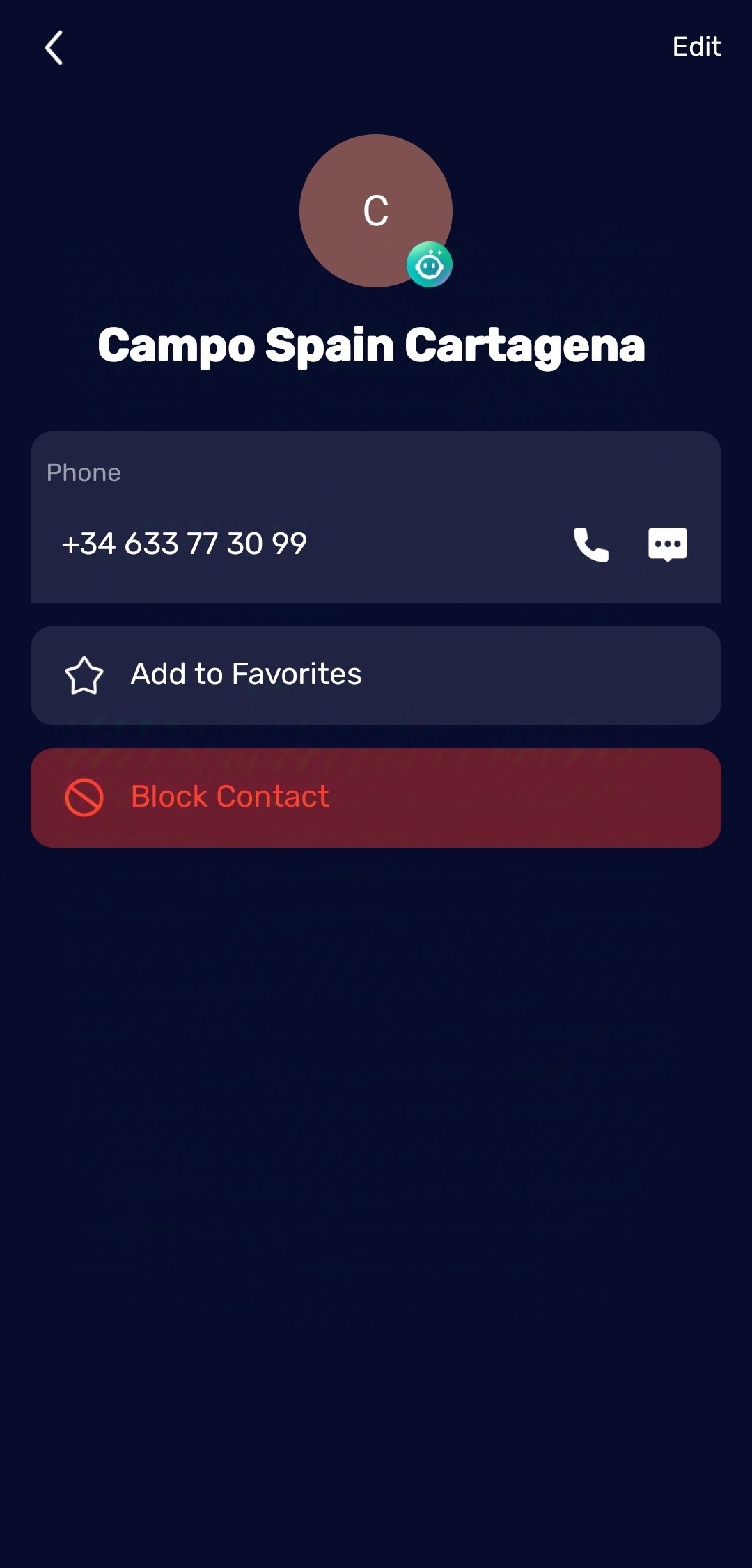Image resolution: width=752 pixels, height=1568 pixels.
Task: Send a message to this number
Action: pos(667,544)
